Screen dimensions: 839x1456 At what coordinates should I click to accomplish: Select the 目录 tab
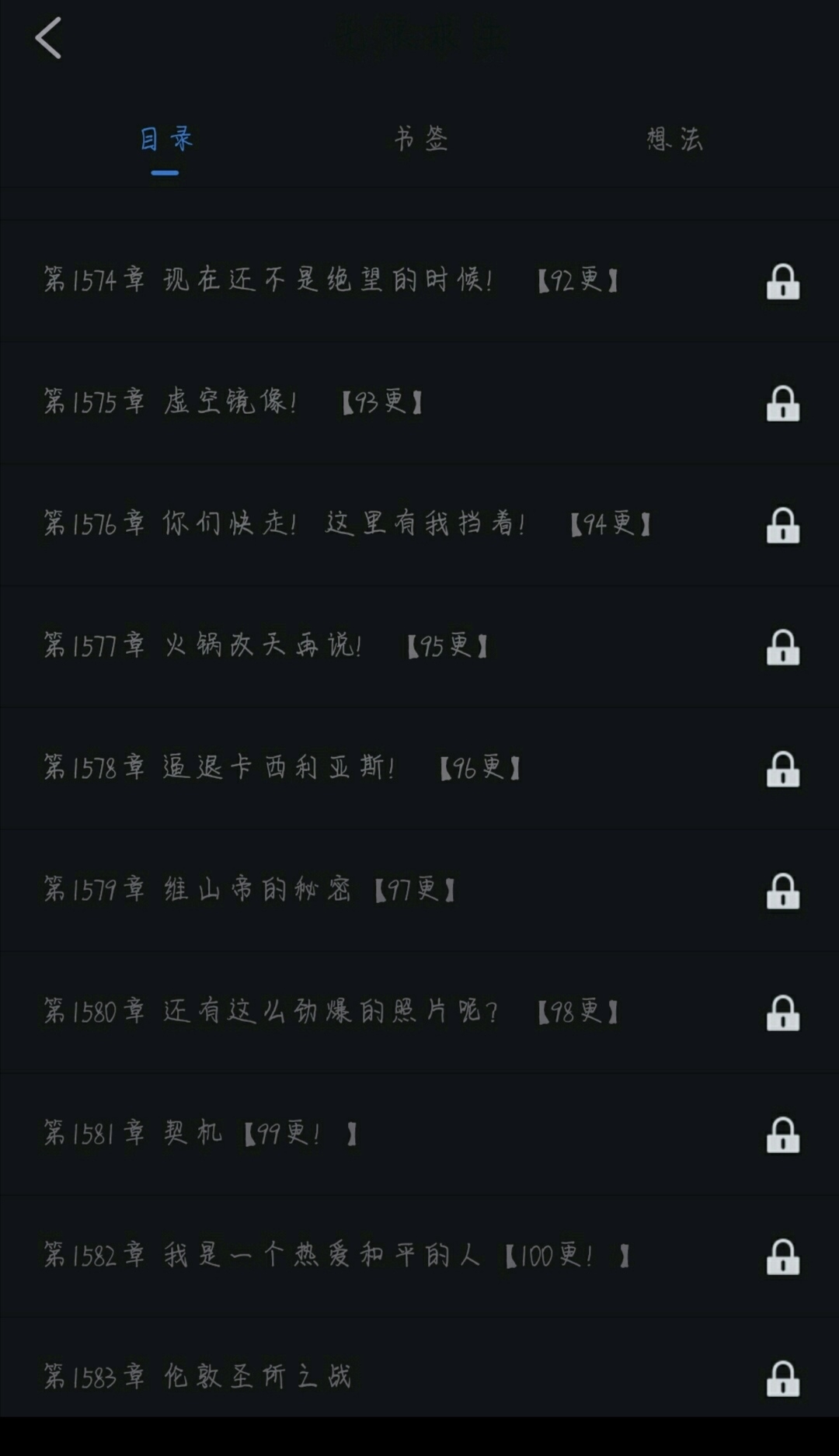pyautogui.click(x=165, y=140)
